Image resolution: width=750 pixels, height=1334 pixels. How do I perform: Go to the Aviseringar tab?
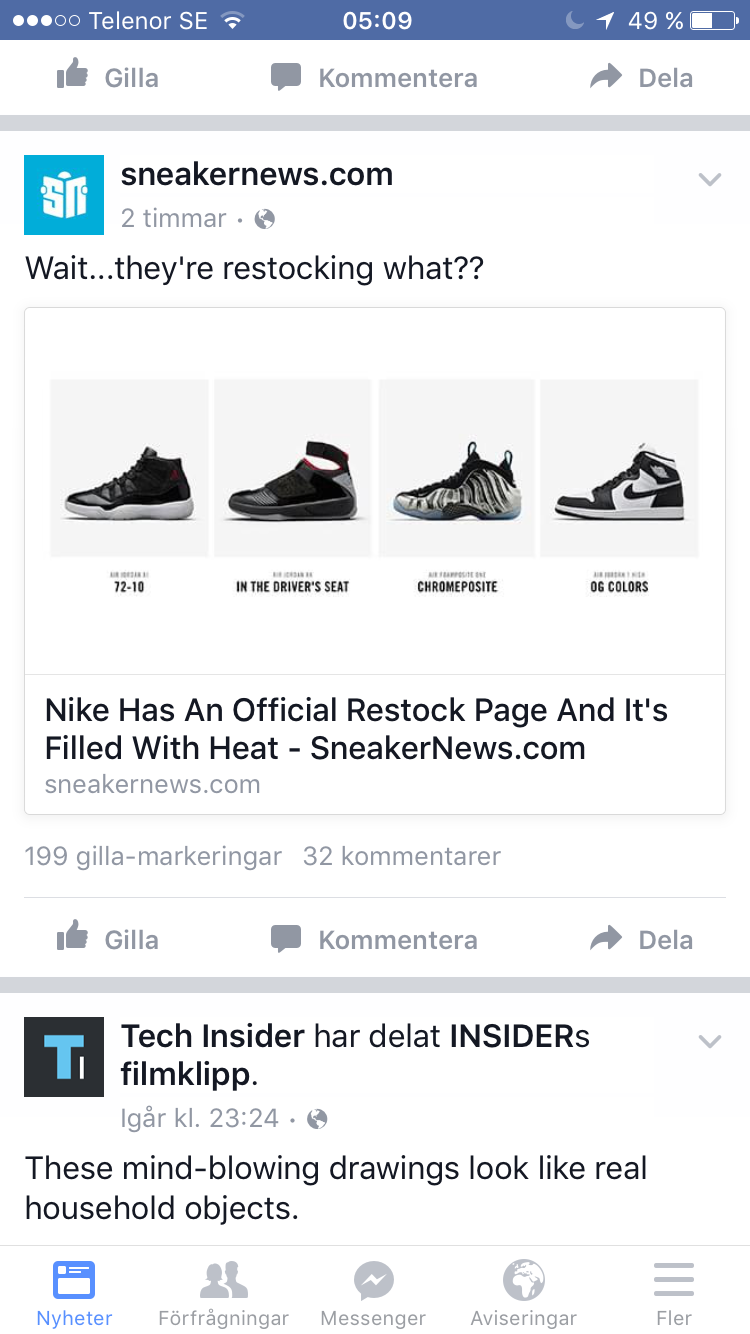click(x=523, y=1292)
